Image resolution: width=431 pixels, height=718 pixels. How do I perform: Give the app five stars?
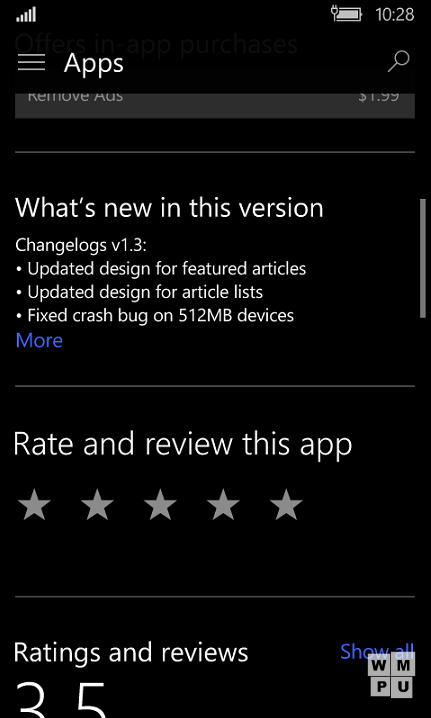click(x=286, y=504)
